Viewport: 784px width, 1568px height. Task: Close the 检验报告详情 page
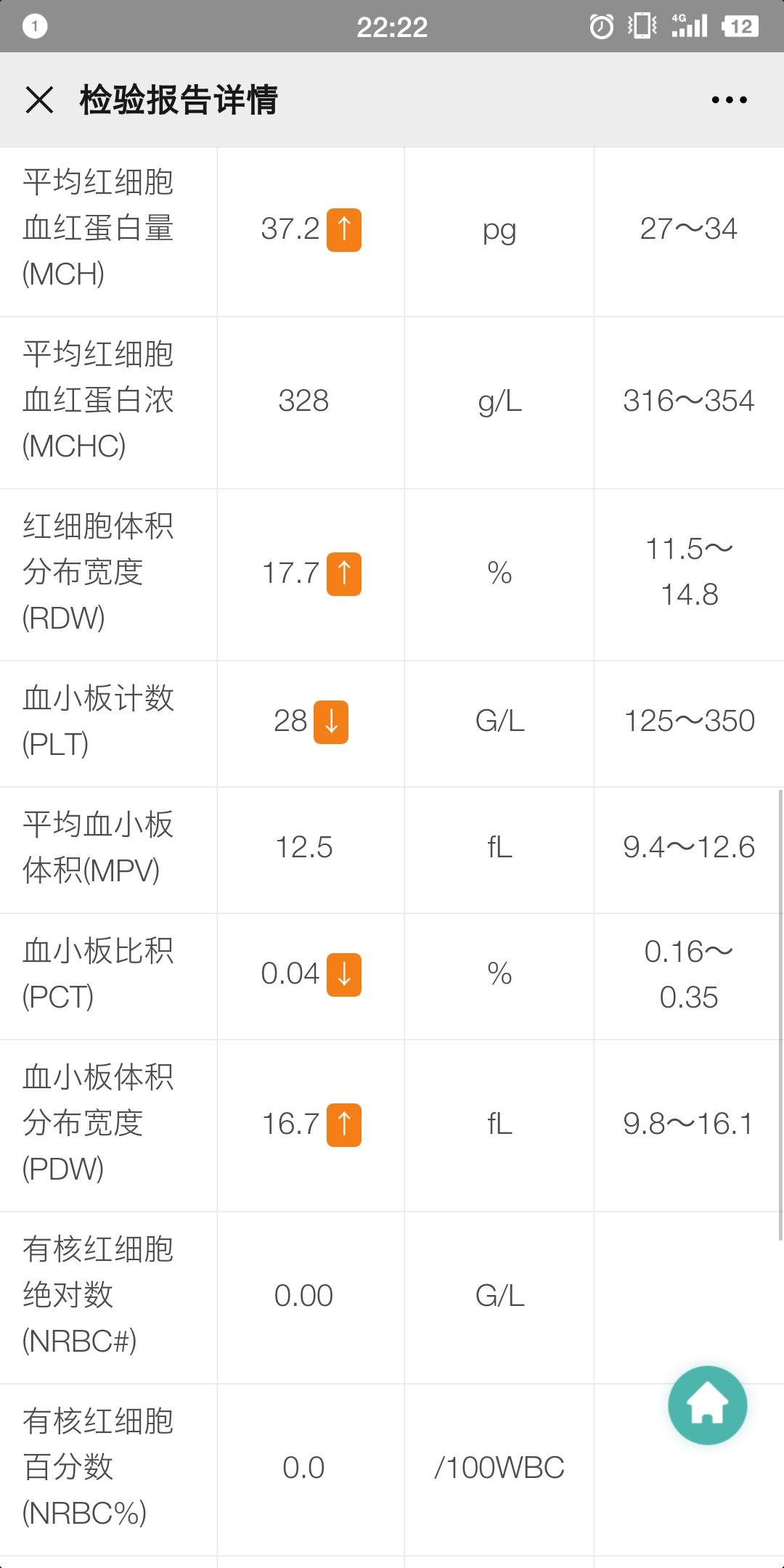[39, 99]
